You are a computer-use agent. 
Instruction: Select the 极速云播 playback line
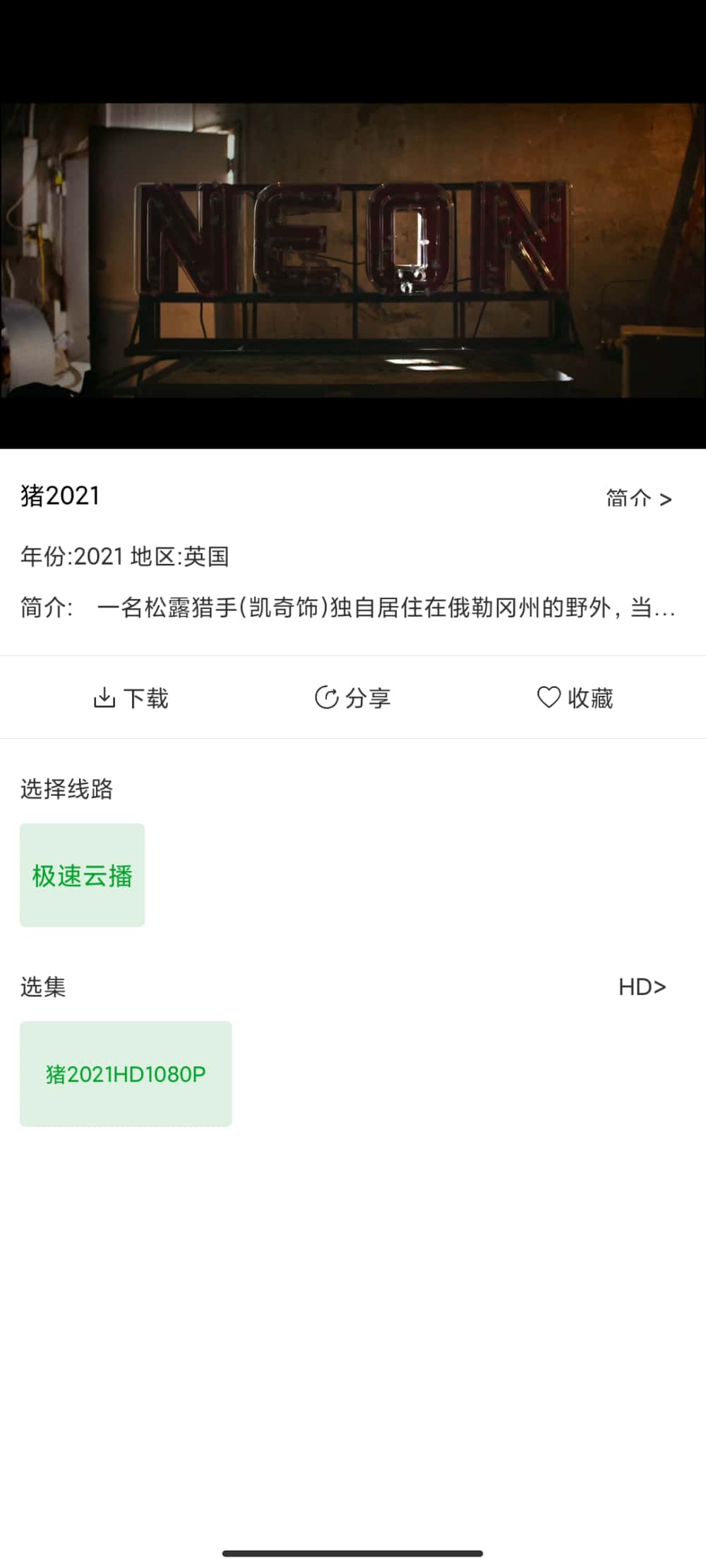(x=83, y=875)
